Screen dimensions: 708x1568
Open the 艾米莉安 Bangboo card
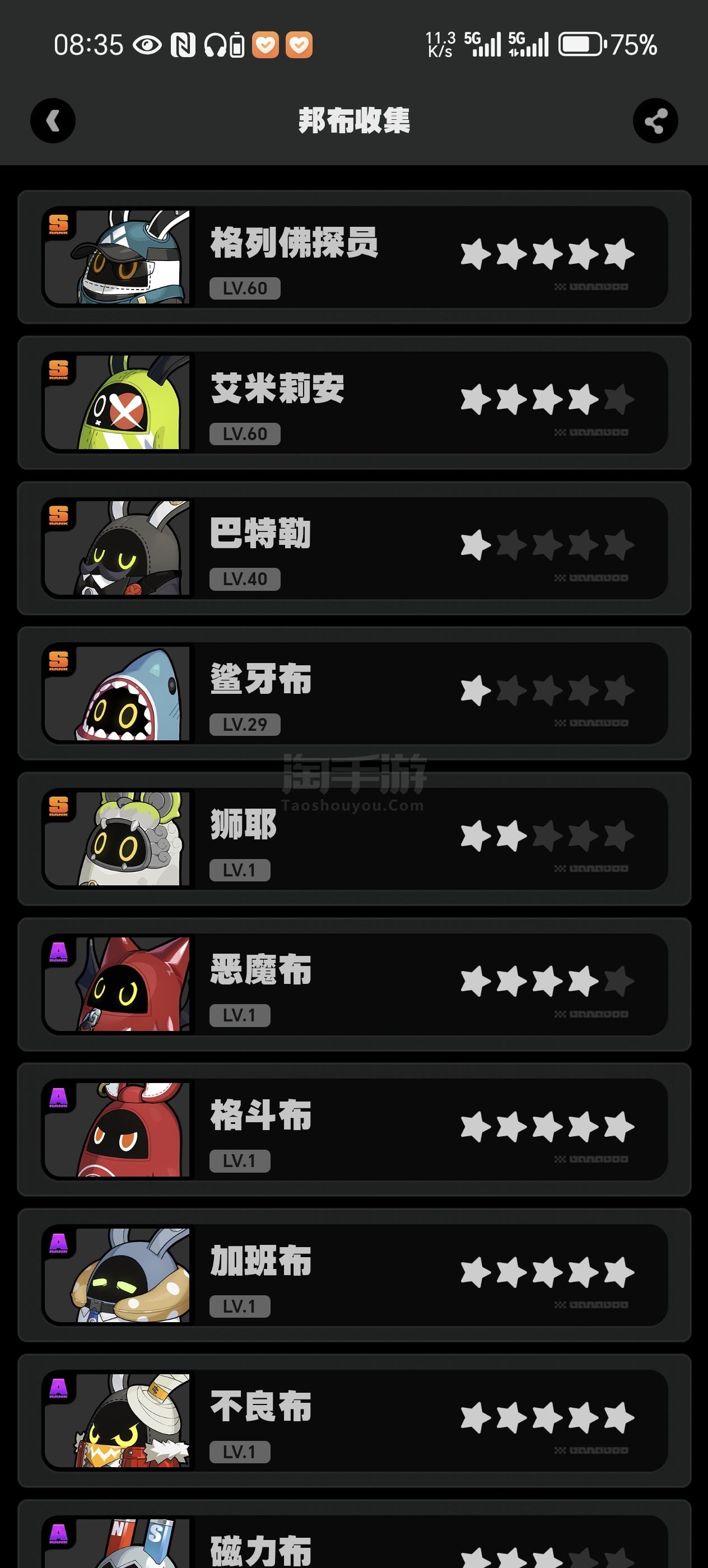point(355,402)
